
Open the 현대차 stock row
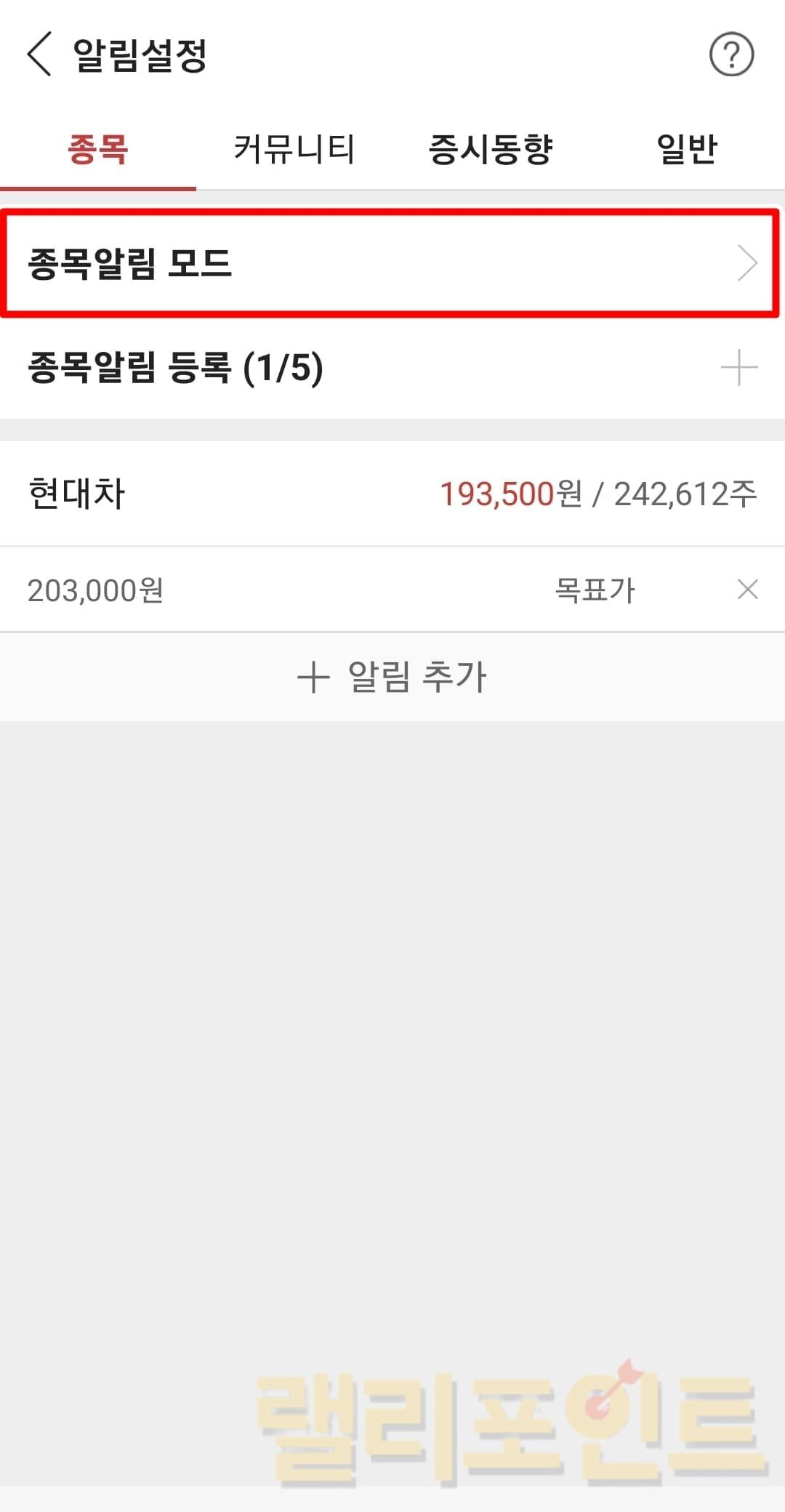coord(391,494)
